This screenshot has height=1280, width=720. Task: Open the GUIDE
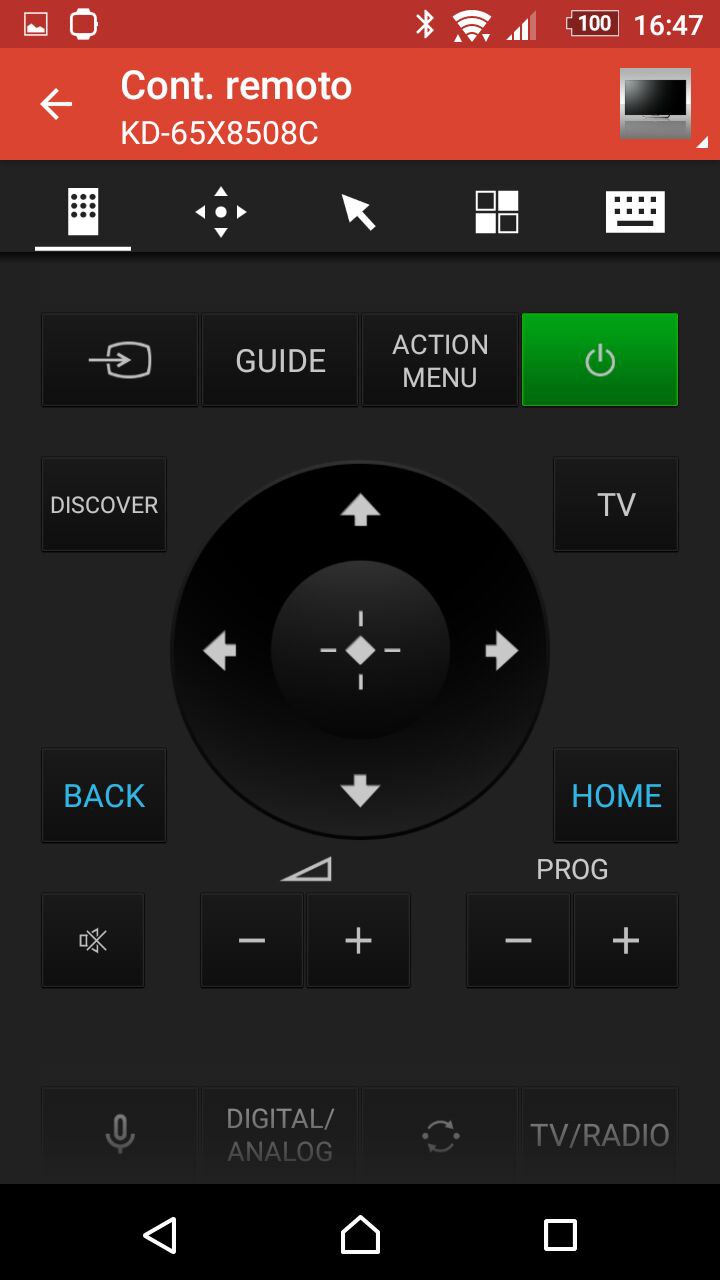point(280,360)
